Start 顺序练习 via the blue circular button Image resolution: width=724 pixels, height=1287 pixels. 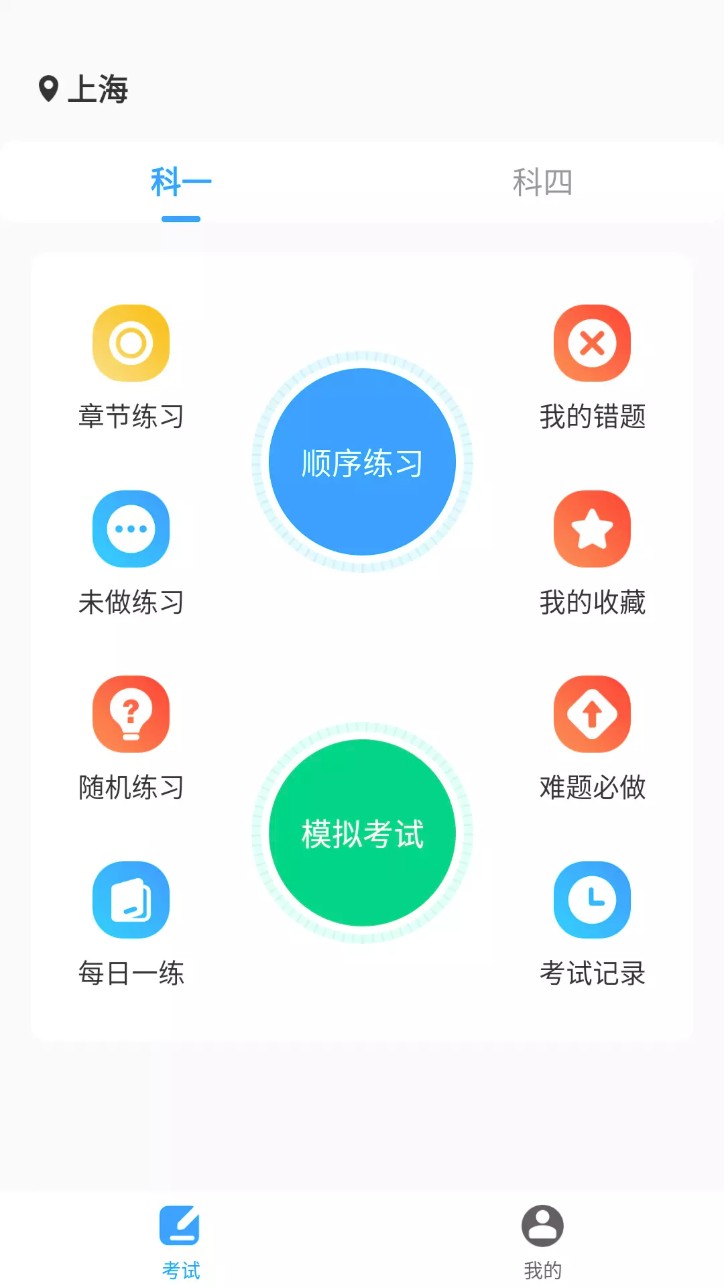click(362, 461)
